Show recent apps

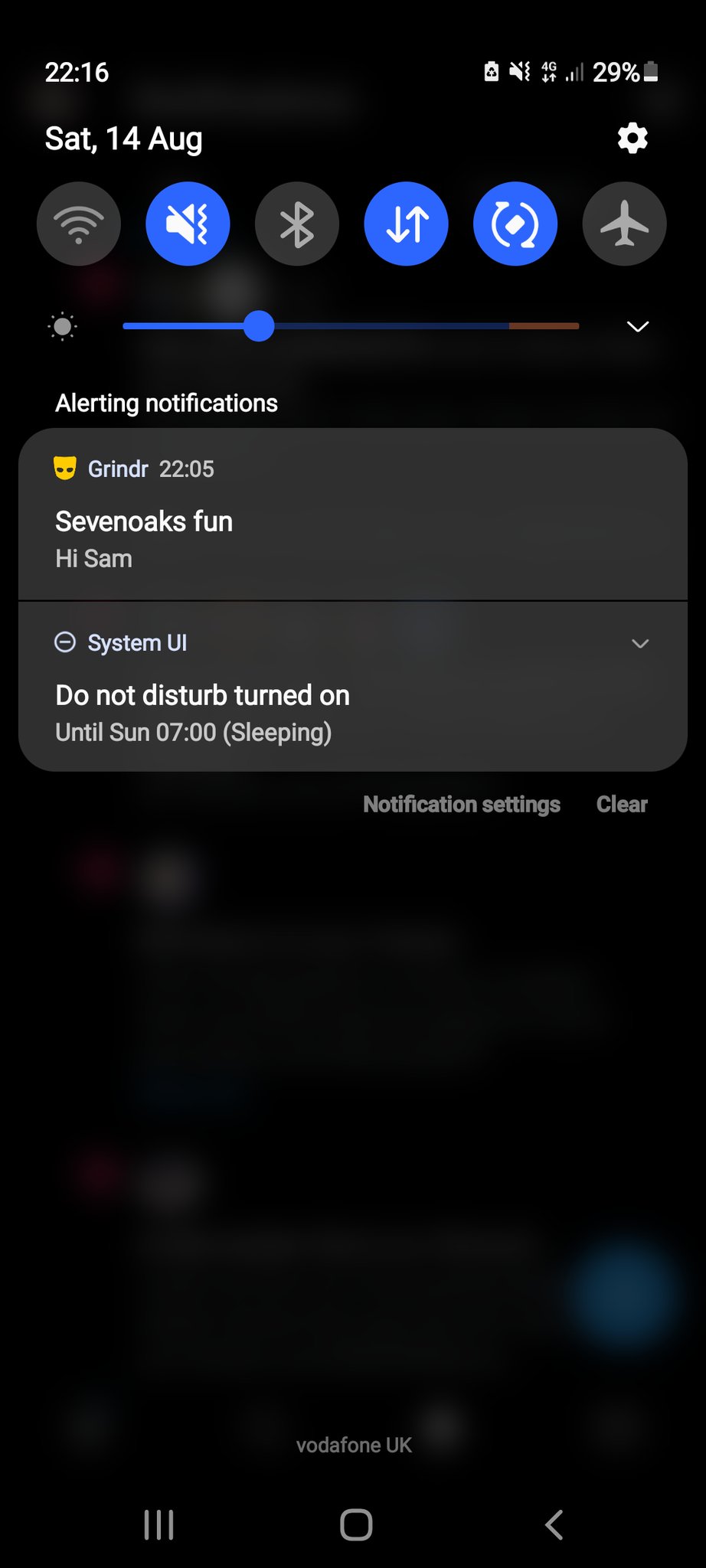click(159, 1524)
